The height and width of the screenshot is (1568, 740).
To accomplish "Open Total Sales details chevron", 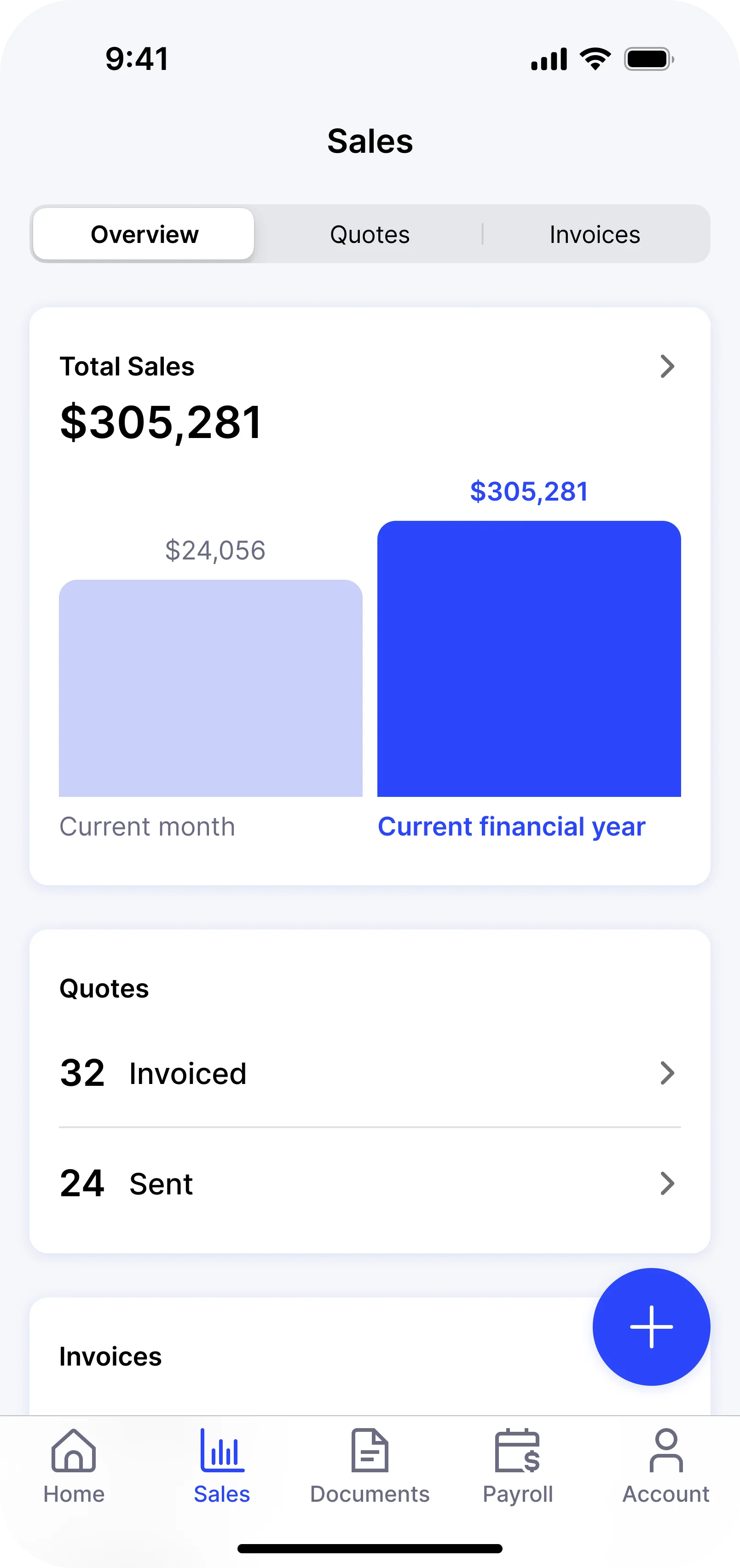I will [667, 366].
